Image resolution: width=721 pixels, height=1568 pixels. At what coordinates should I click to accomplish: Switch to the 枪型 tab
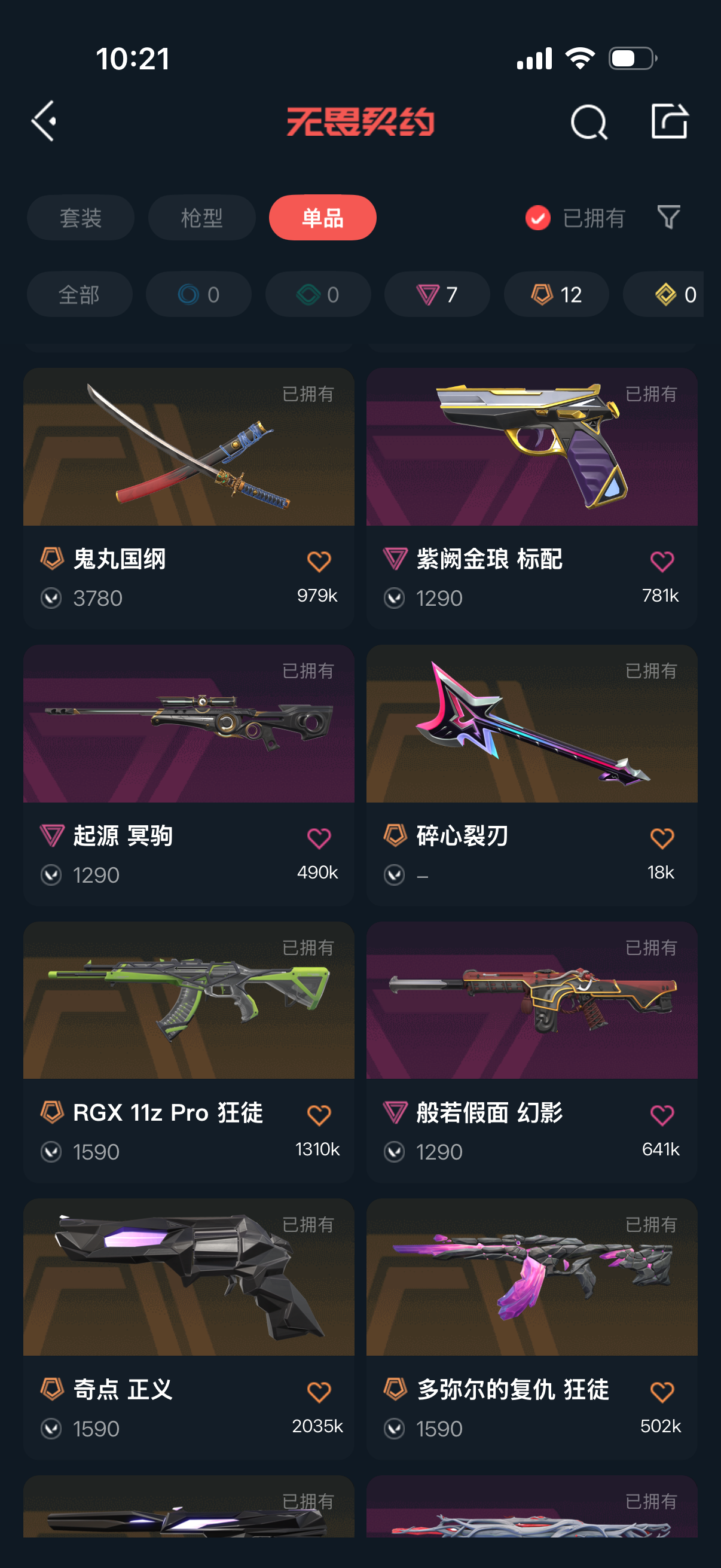coord(201,217)
